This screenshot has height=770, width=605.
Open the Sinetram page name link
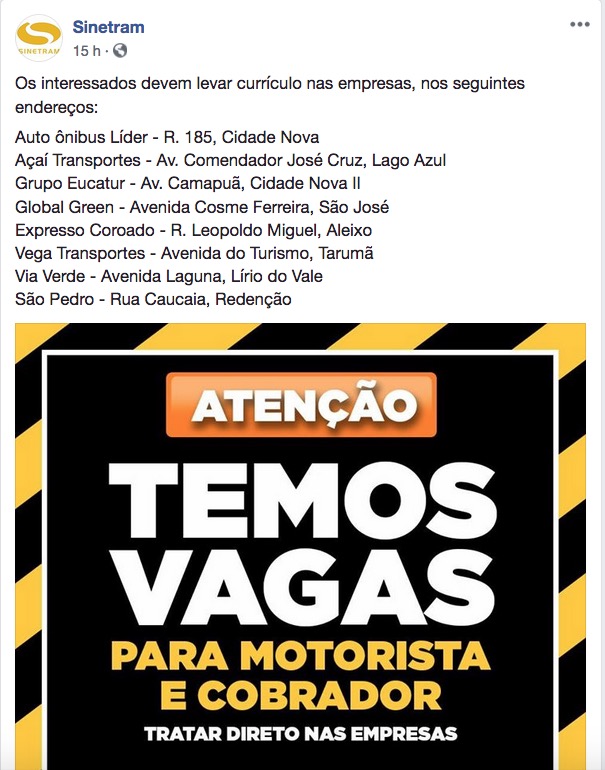[x=109, y=27]
